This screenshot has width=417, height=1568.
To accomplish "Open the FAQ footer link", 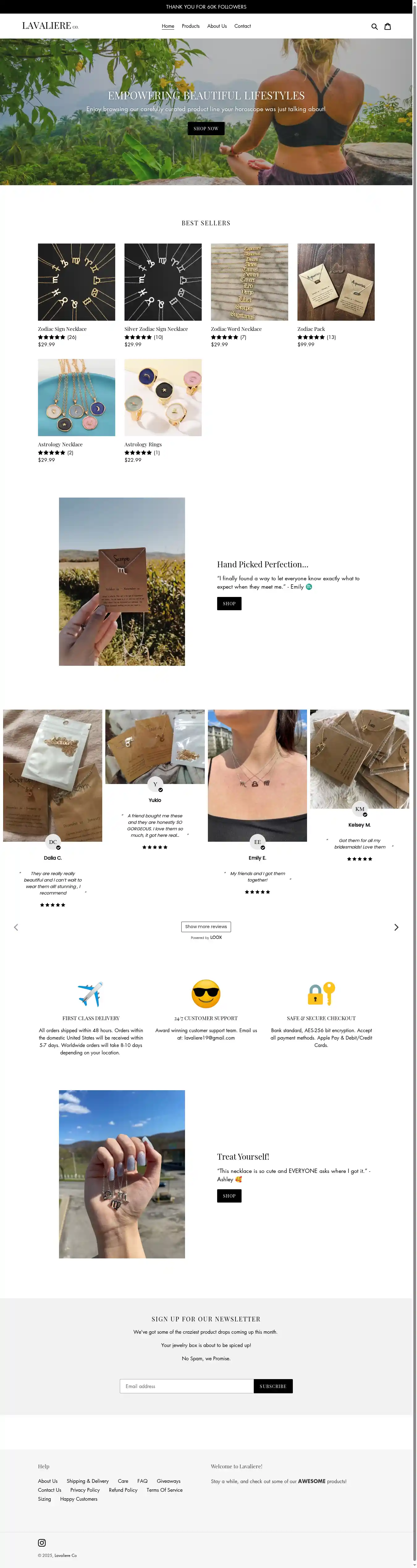I will (x=142, y=1481).
